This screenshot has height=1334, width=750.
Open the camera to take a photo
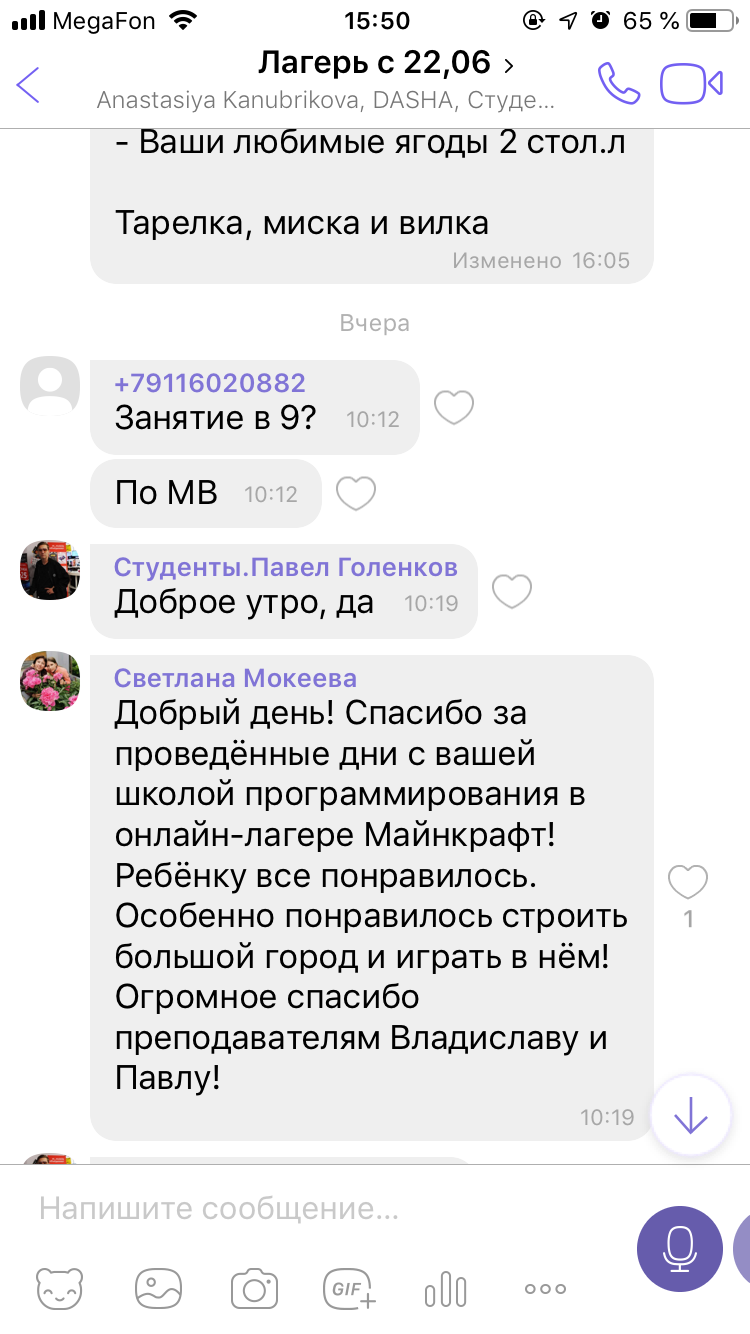point(254,1289)
